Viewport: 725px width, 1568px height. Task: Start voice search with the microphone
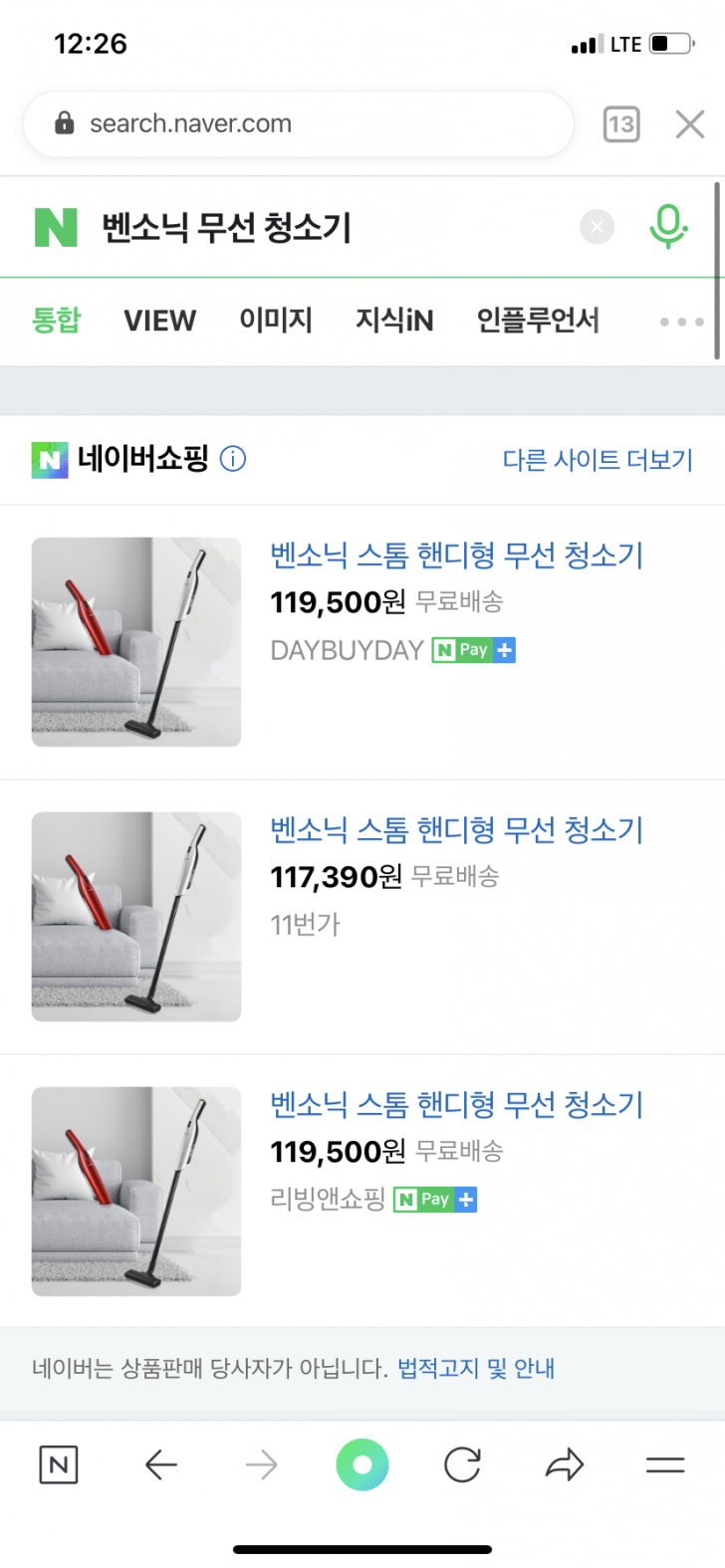click(668, 227)
